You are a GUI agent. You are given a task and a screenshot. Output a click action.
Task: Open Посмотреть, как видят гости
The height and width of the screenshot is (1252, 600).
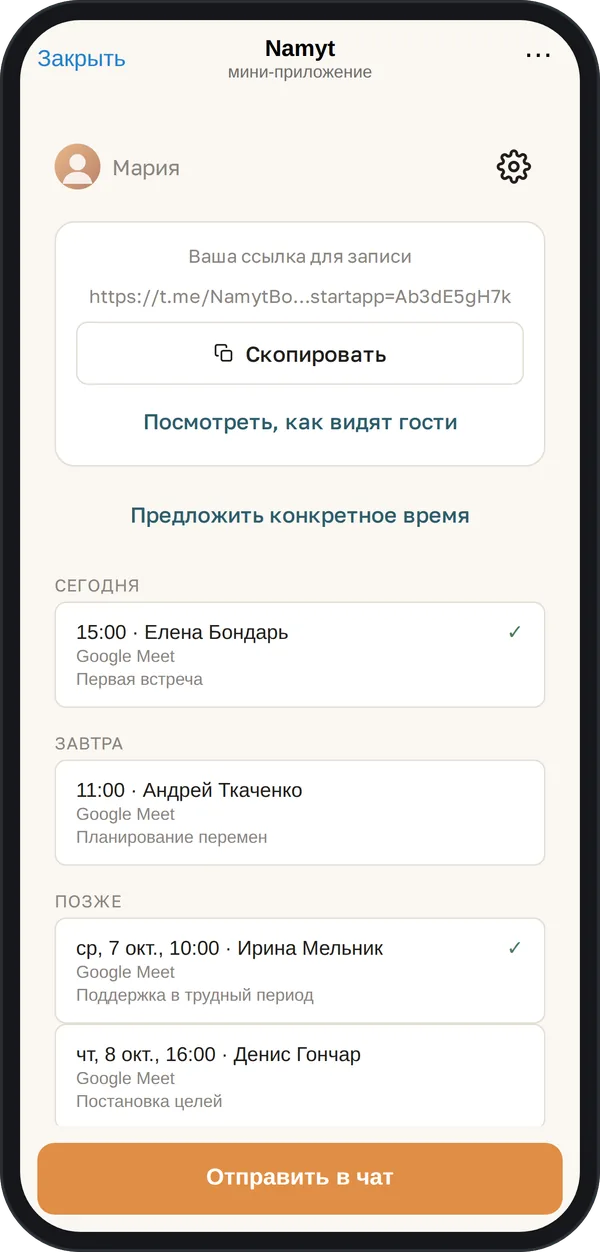(300, 422)
